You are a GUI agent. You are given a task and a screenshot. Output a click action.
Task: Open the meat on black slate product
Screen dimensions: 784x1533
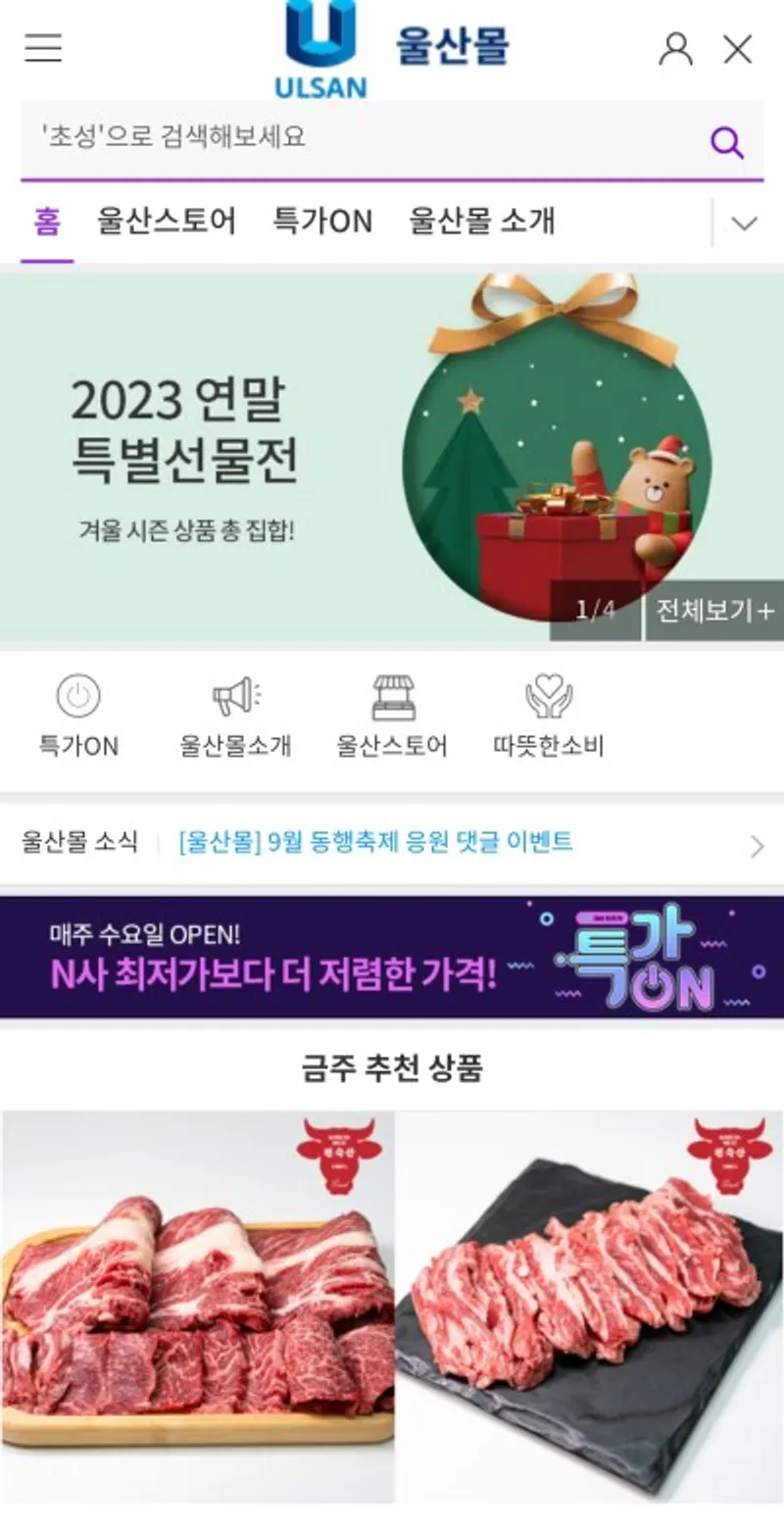point(588,1304)
